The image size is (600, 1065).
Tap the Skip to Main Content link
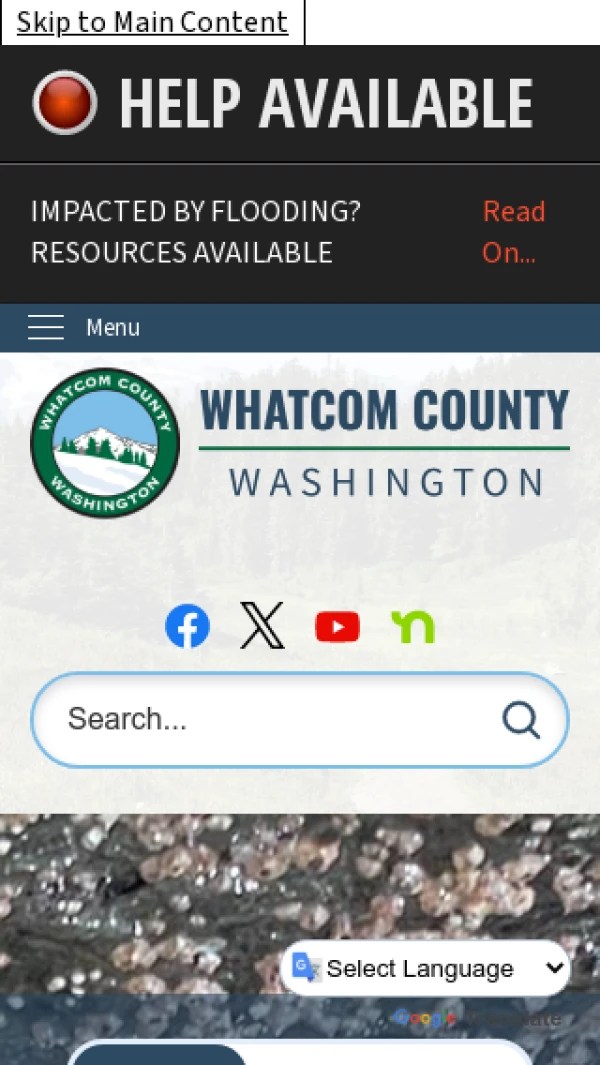pos(152,22)
